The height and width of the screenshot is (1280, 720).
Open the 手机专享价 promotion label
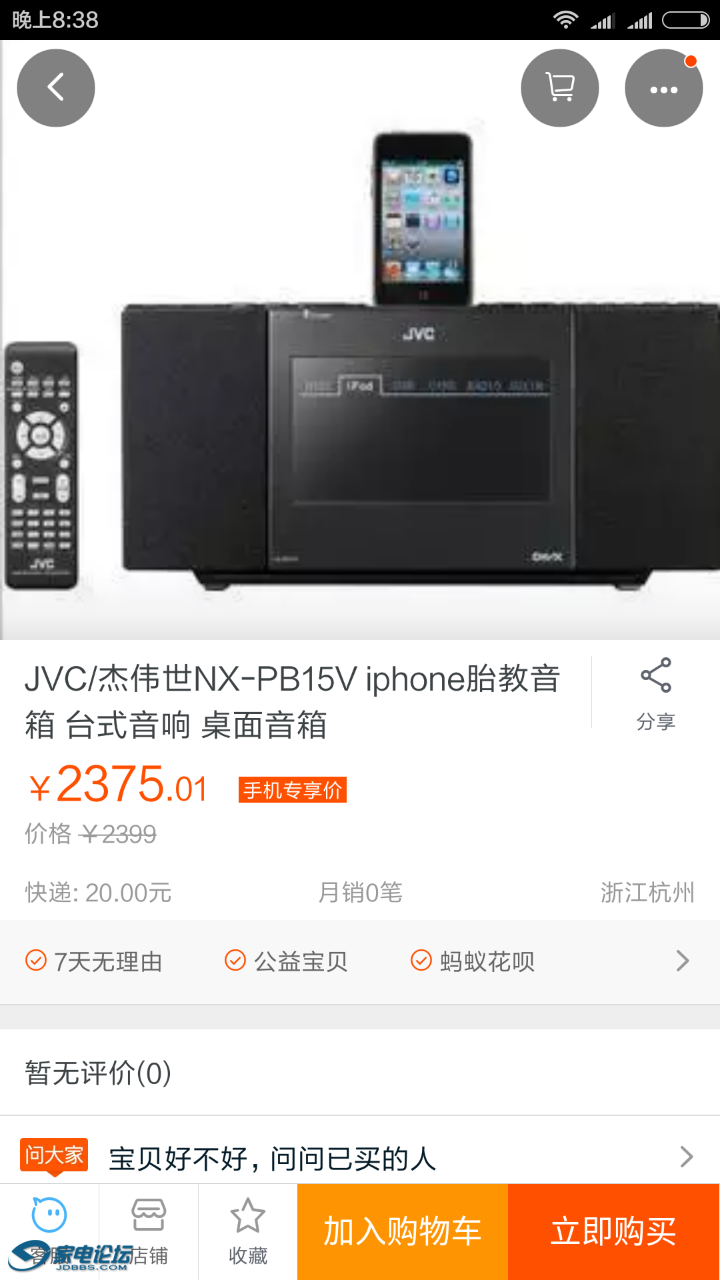click(292, 789)
